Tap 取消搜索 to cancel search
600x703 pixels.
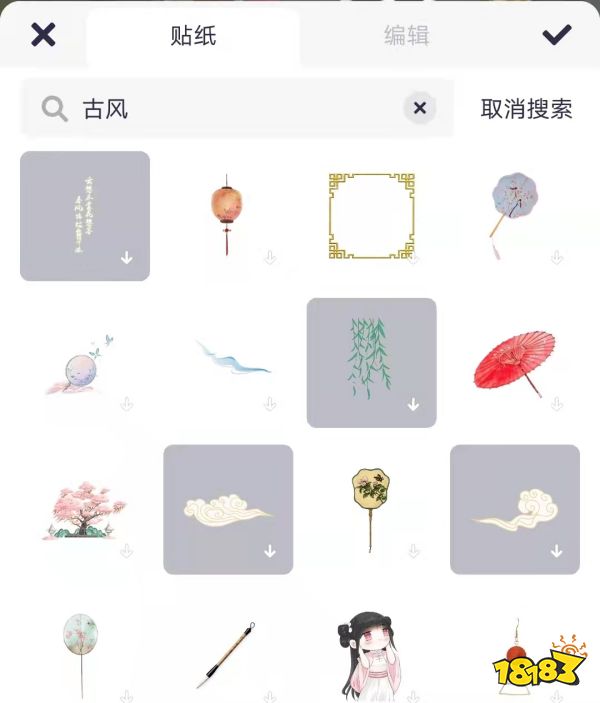tap(526, 109)
